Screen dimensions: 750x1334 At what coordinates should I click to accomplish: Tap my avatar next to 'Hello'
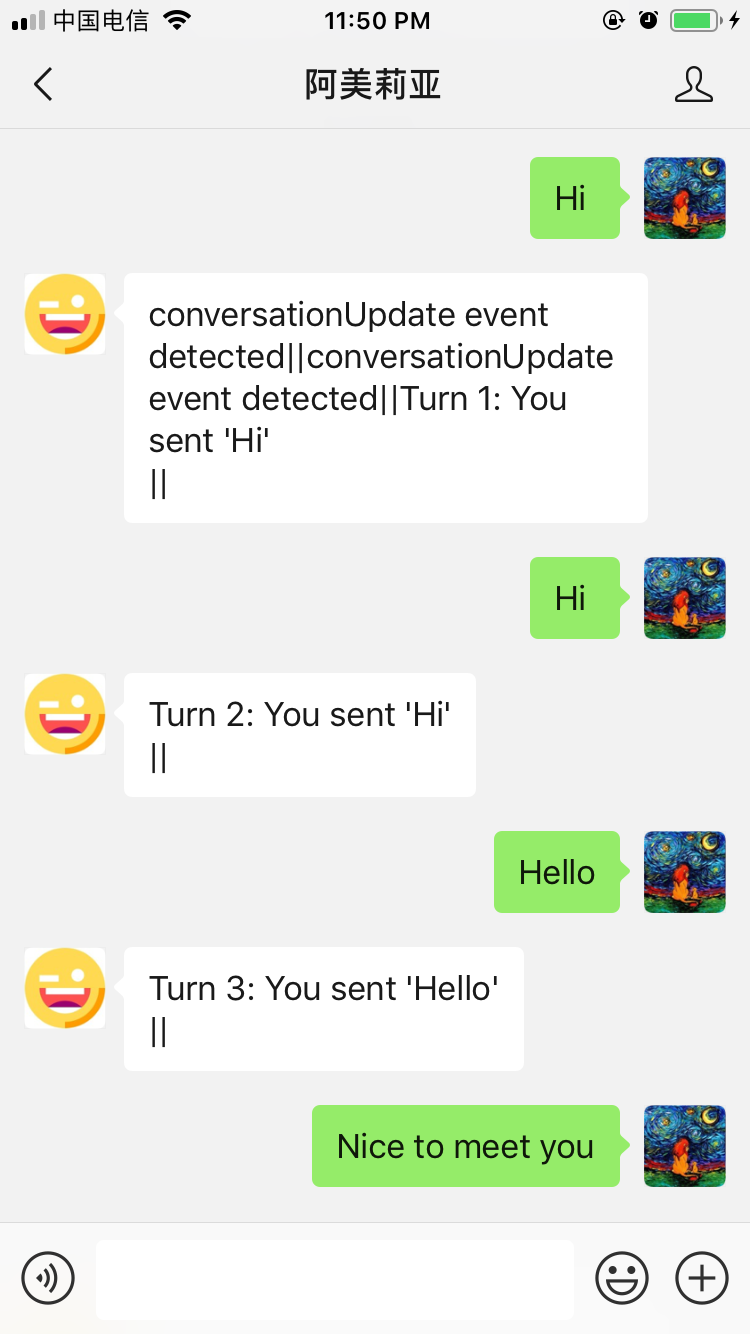685,872
